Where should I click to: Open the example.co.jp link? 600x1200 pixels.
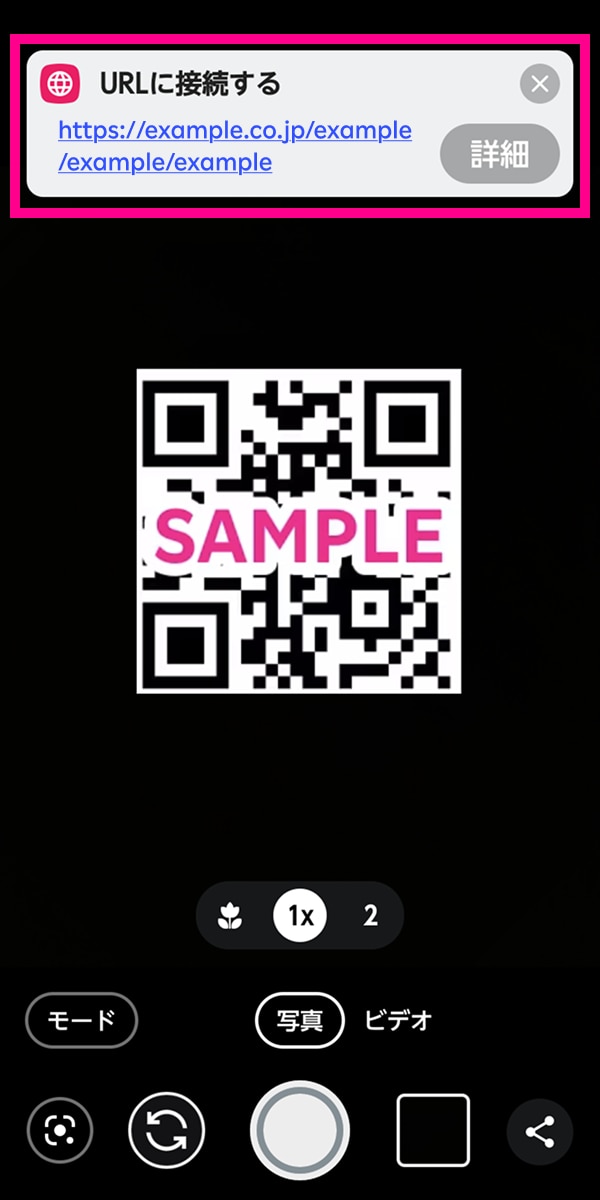point(235,146)
